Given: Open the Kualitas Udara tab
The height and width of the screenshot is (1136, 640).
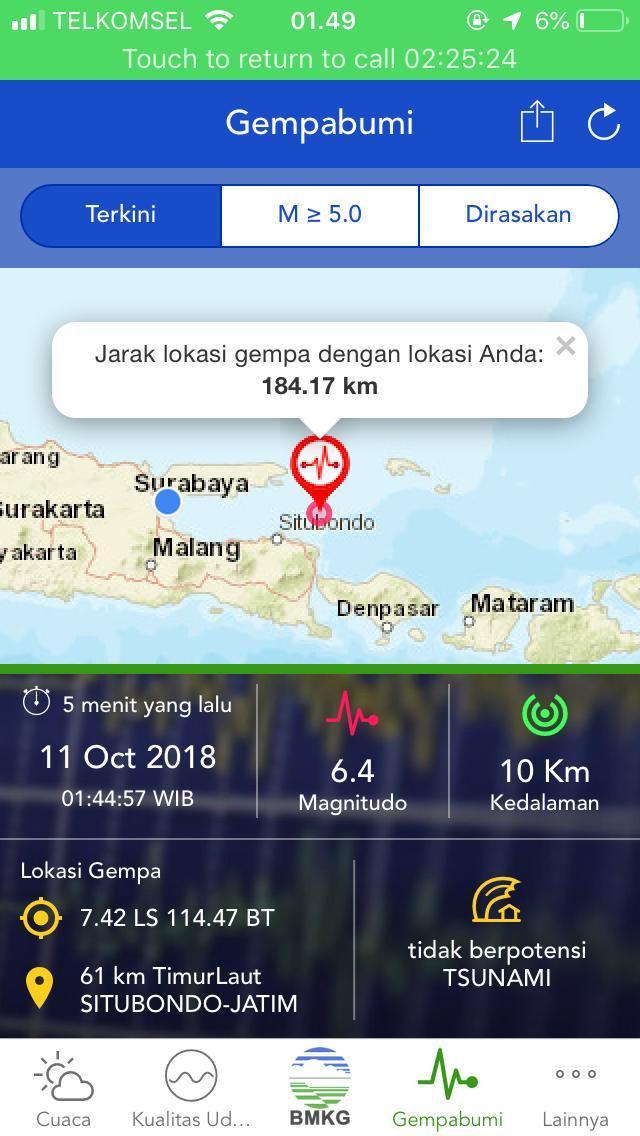Looking at the screenshot, I should click(191, 1090).
